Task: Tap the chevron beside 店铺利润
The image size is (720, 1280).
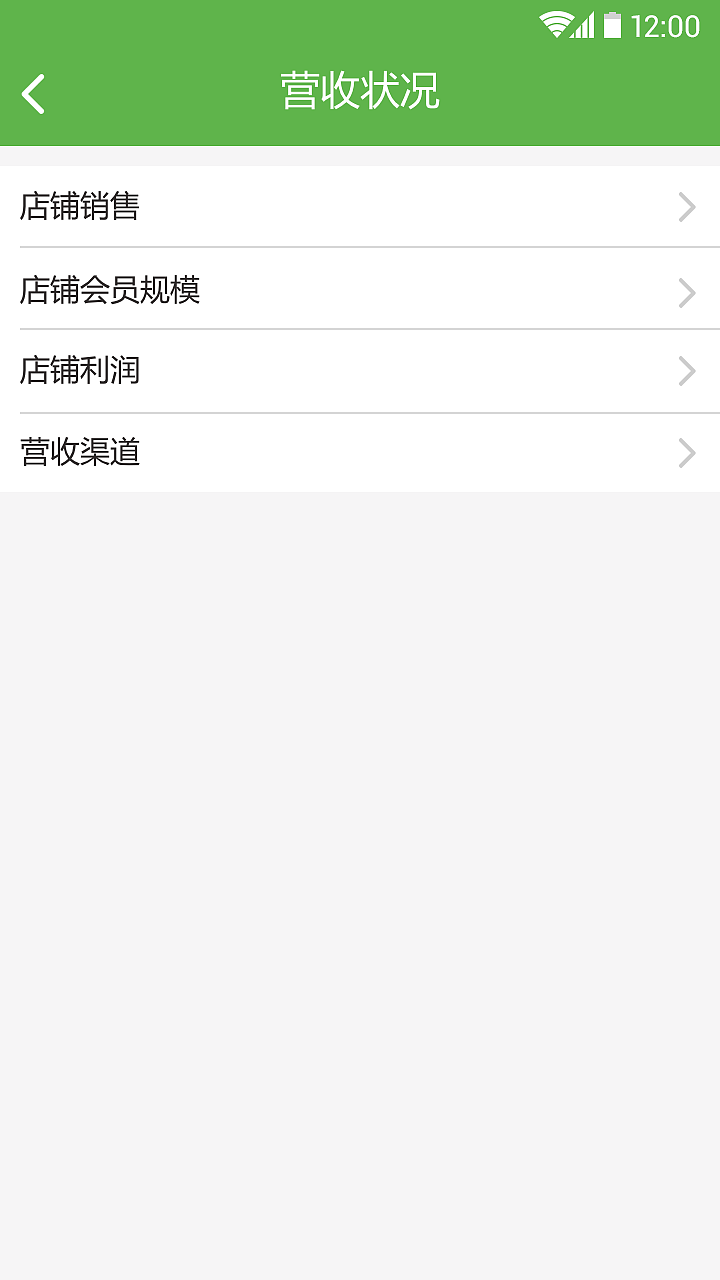Action: [686, 371]
